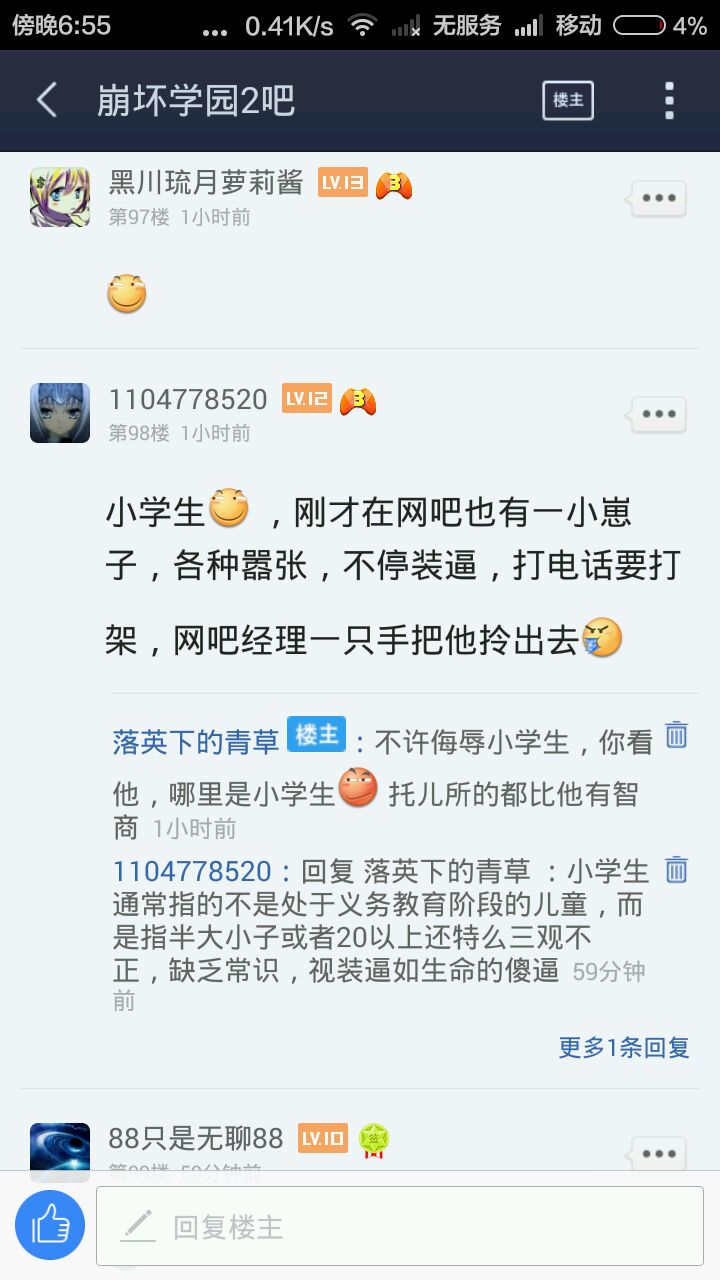Delete 落英下的青草's sub-reply
This screenshot has width=720, height=1280.
pos(677,735)
